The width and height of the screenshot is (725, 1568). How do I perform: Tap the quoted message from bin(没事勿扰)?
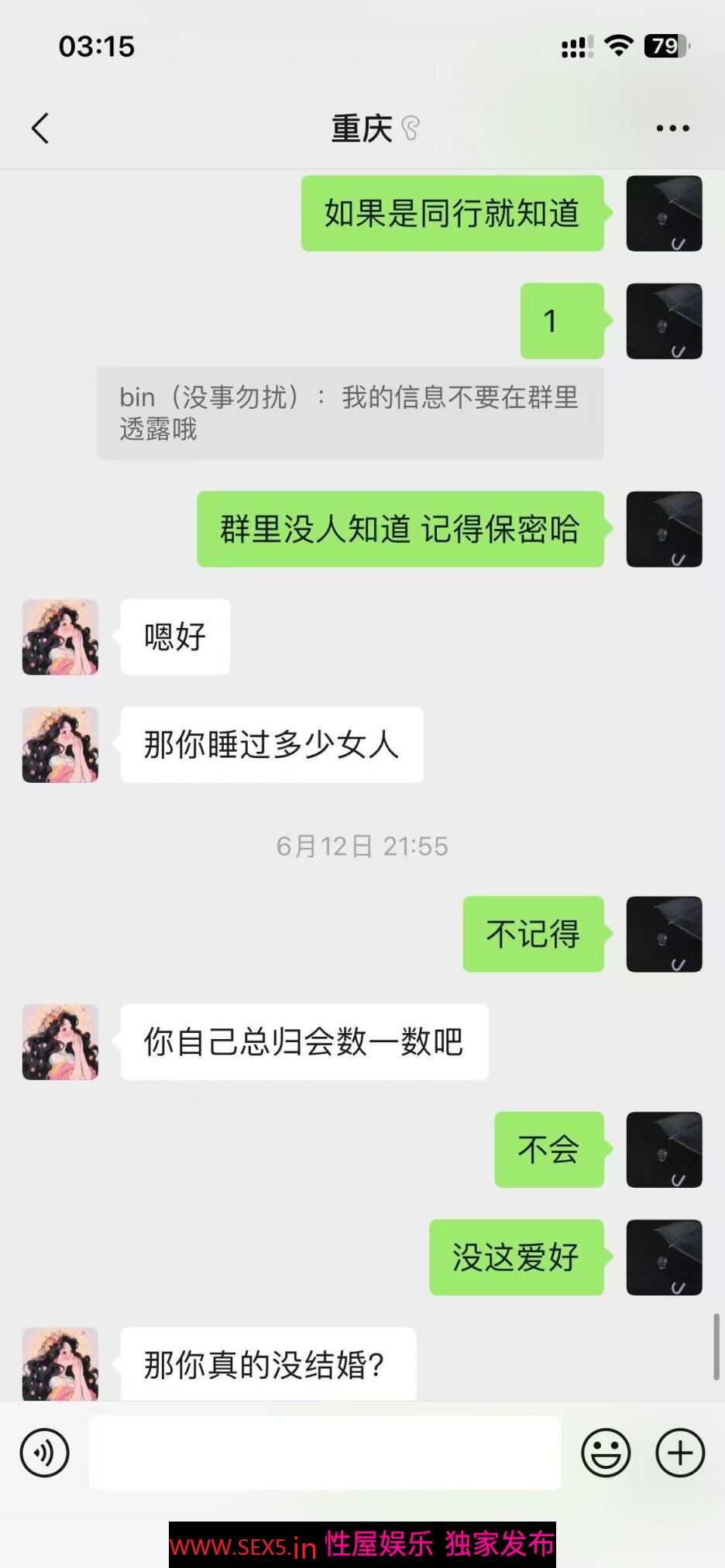[350, 413]
